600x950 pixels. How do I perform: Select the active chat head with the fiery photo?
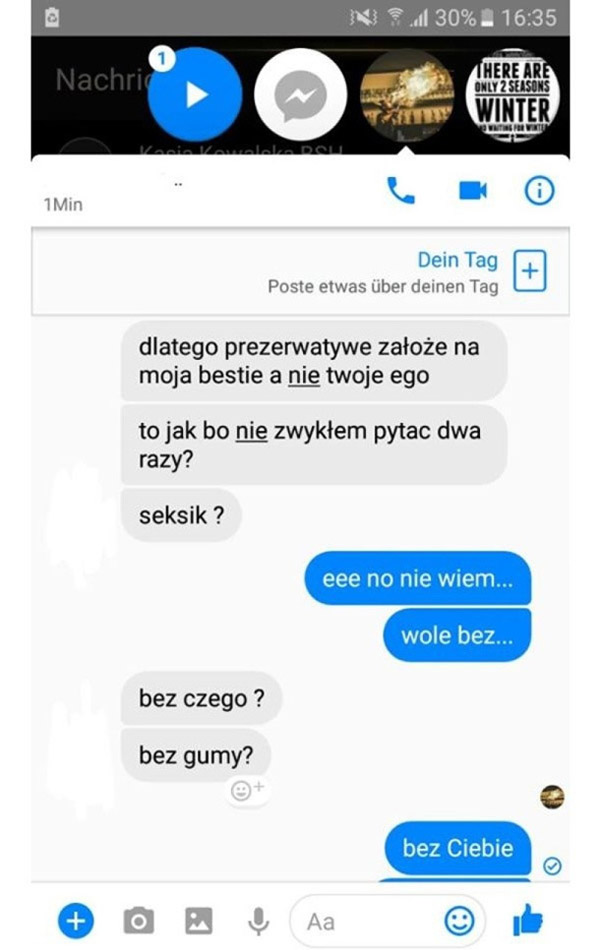406,95
